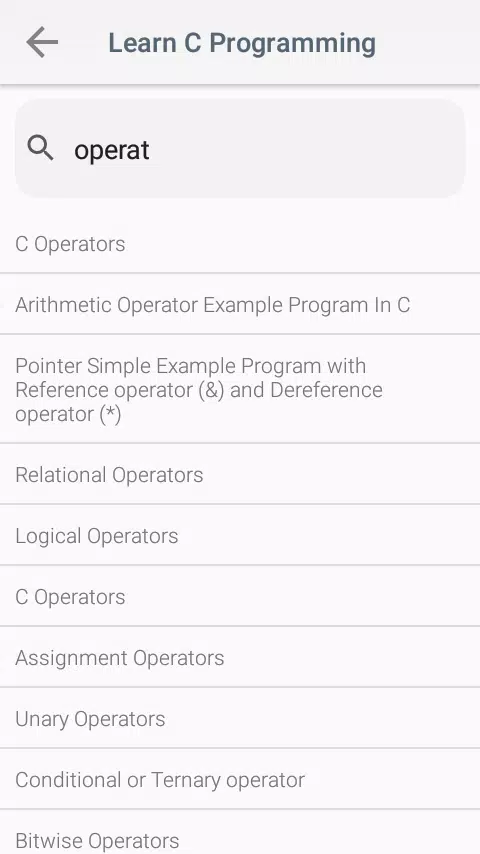Open Arithmetic Operator Example Program In C
This screenshot has width=480, height=854.
[x=240, y=304]
